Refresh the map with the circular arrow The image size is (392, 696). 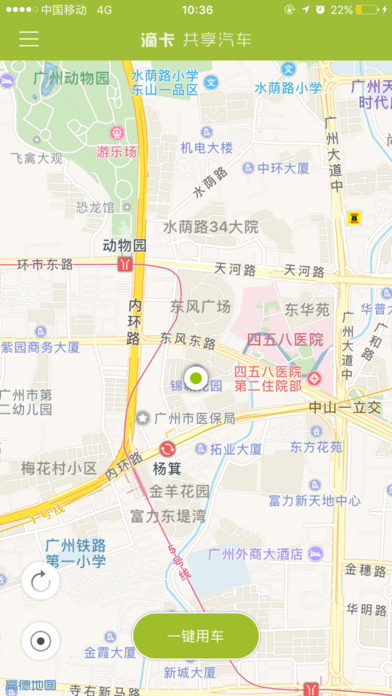[41, 581]
